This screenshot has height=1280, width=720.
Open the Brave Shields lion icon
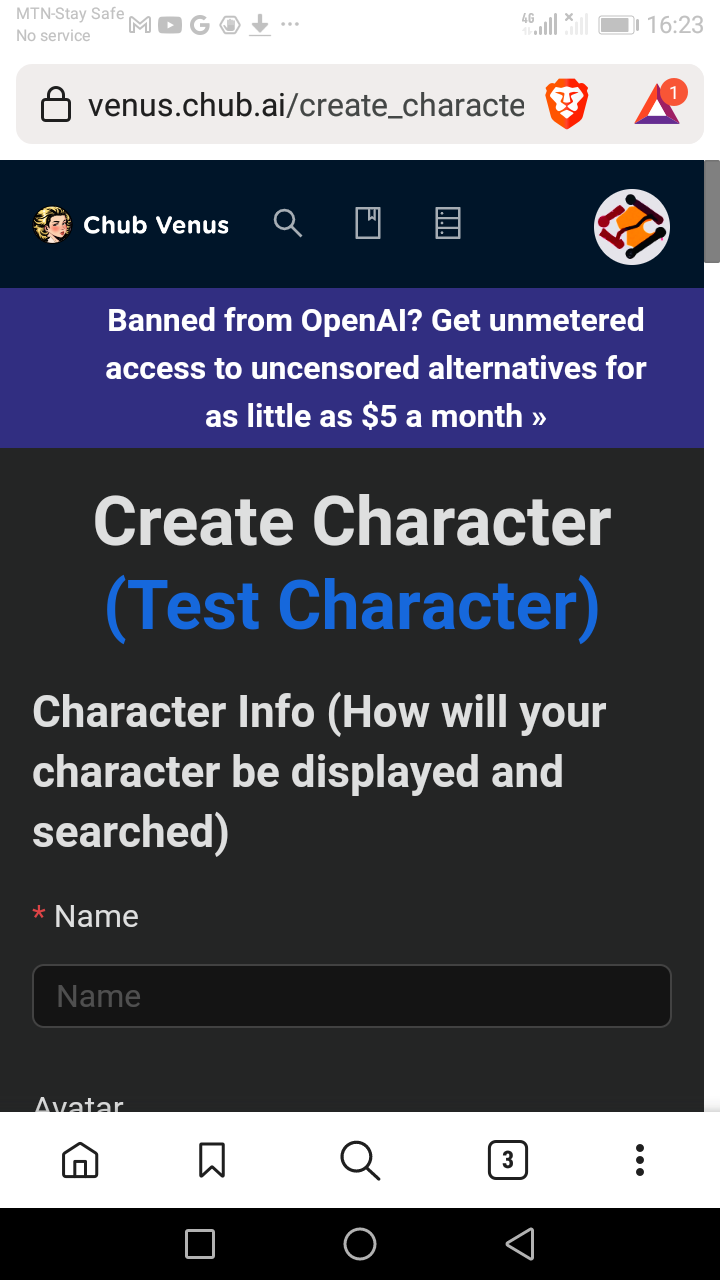[567, 105]
